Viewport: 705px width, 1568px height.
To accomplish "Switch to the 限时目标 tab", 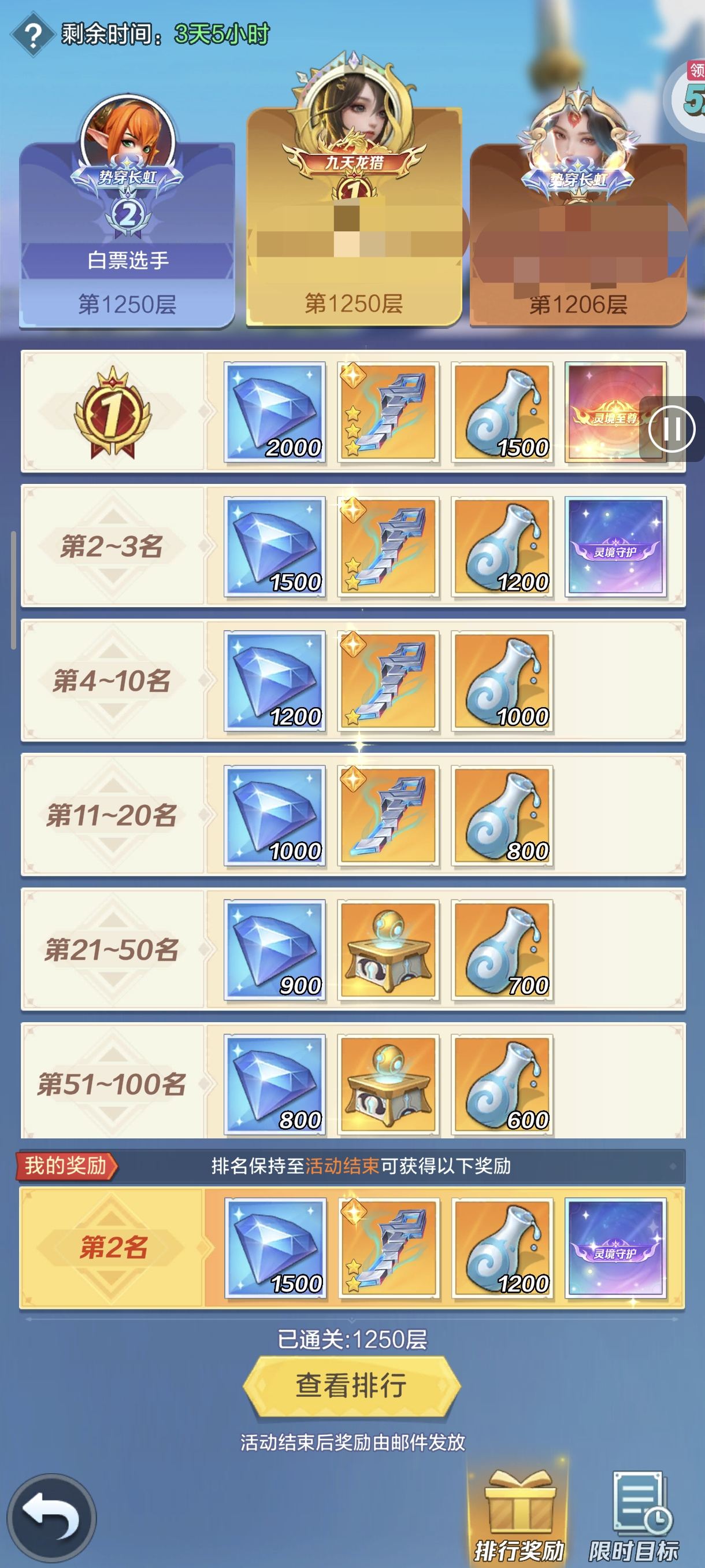I will (x=634, y=1515).
